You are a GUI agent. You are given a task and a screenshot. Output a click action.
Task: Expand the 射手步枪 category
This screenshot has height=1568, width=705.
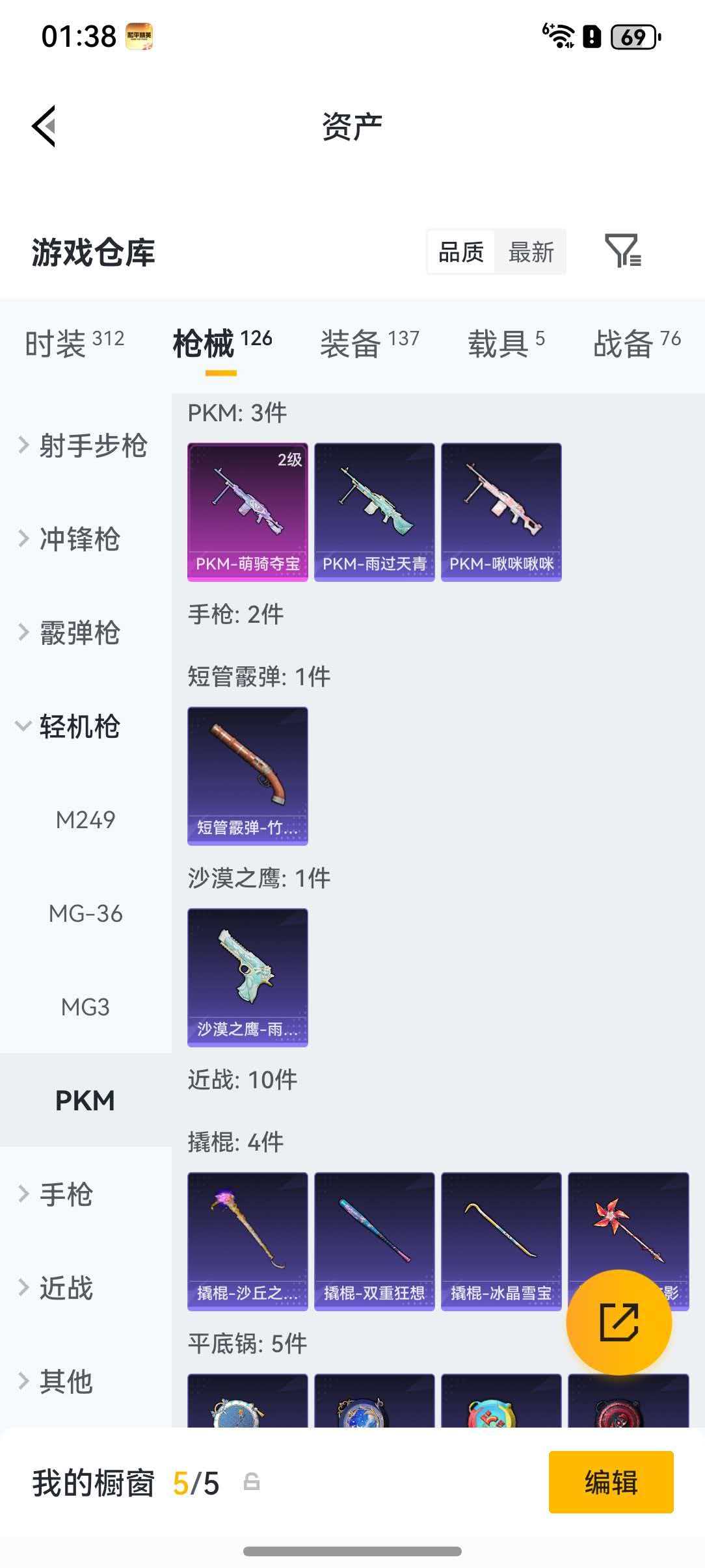[x=94, y=445]
